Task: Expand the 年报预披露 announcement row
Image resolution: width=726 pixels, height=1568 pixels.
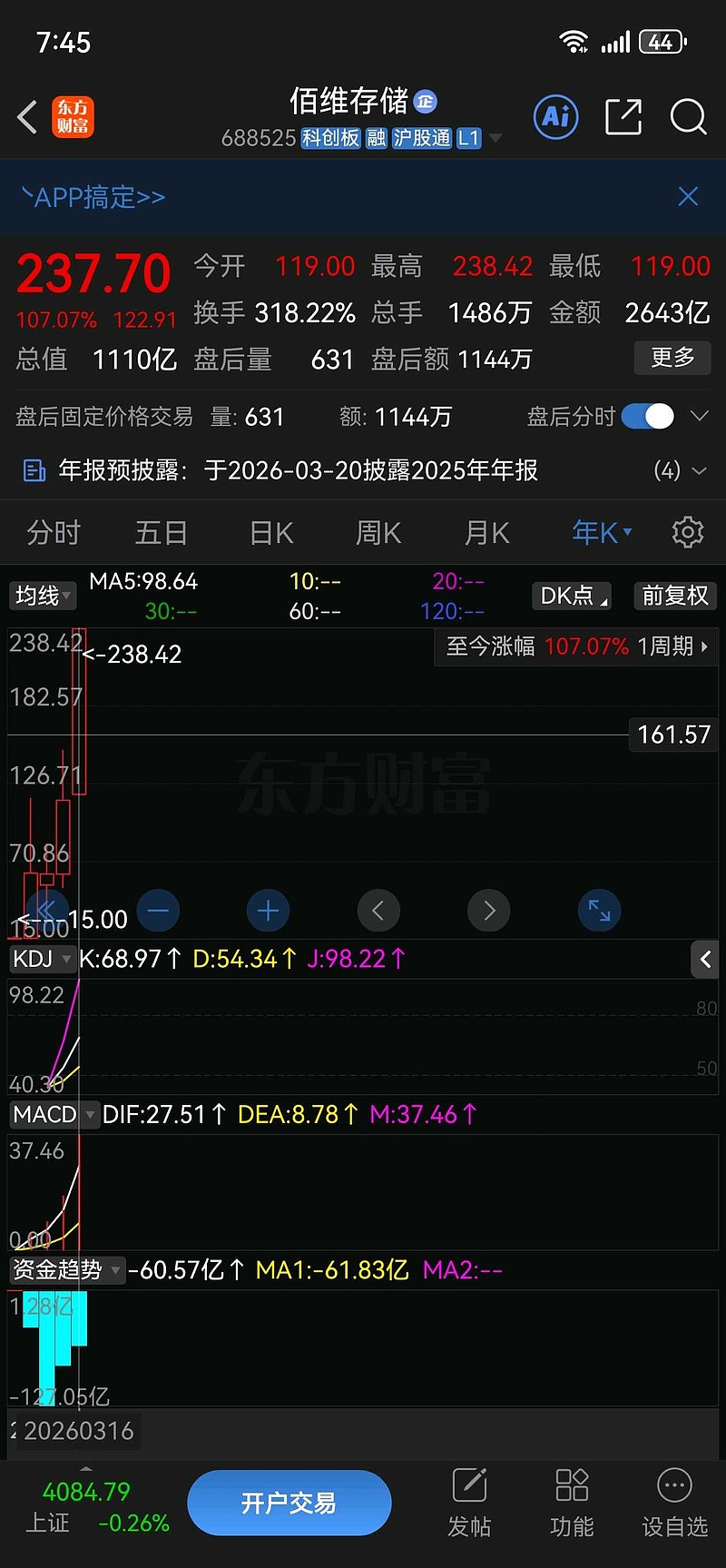Action: 698,470
